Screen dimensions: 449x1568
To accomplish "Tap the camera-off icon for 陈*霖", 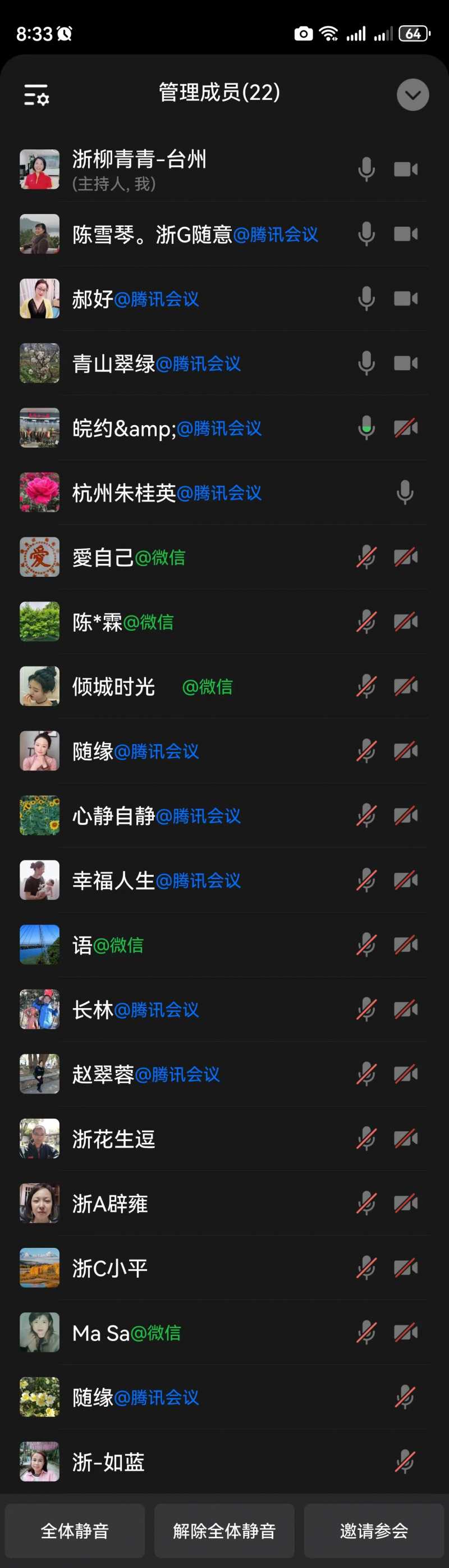I will pyautogui.click(x=406, y=622).
